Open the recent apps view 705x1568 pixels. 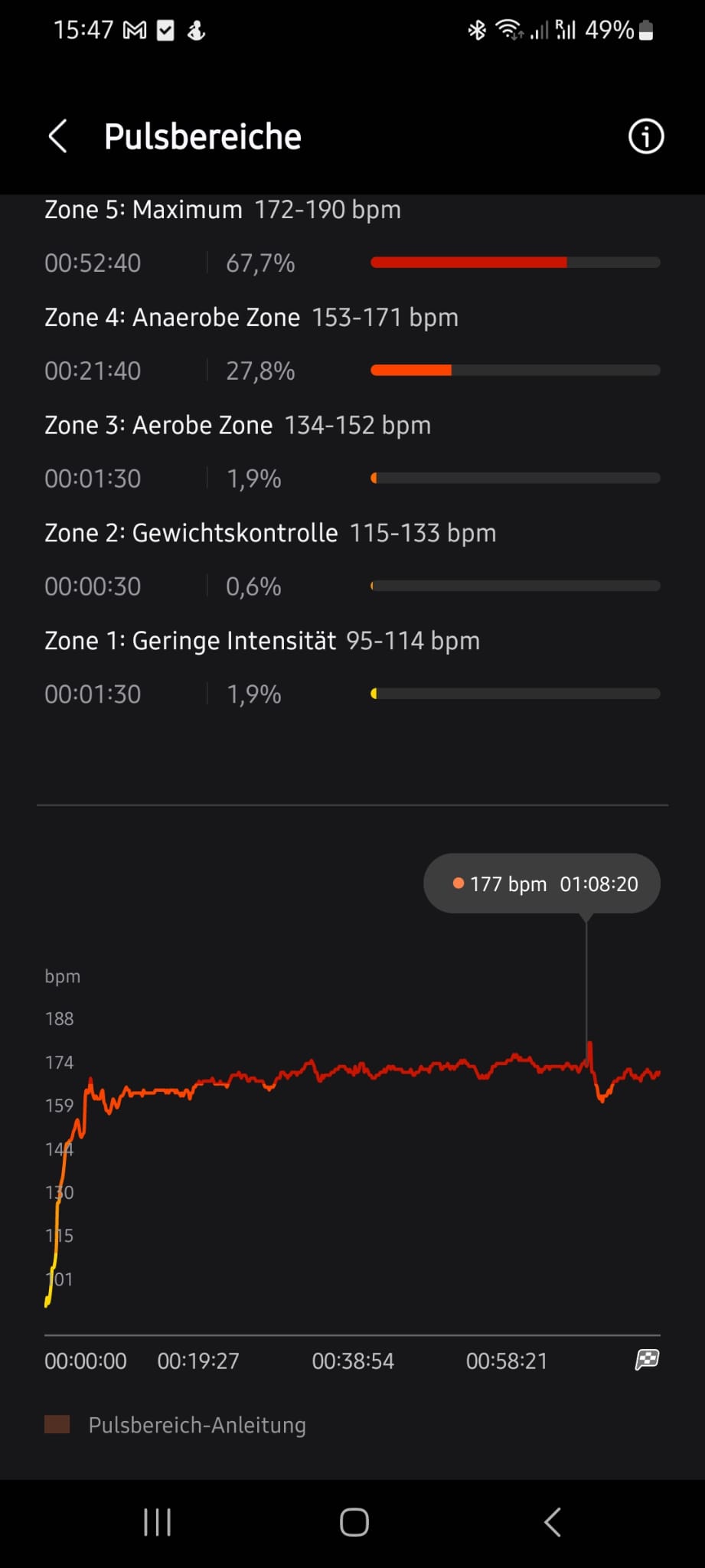(157, 1522)
